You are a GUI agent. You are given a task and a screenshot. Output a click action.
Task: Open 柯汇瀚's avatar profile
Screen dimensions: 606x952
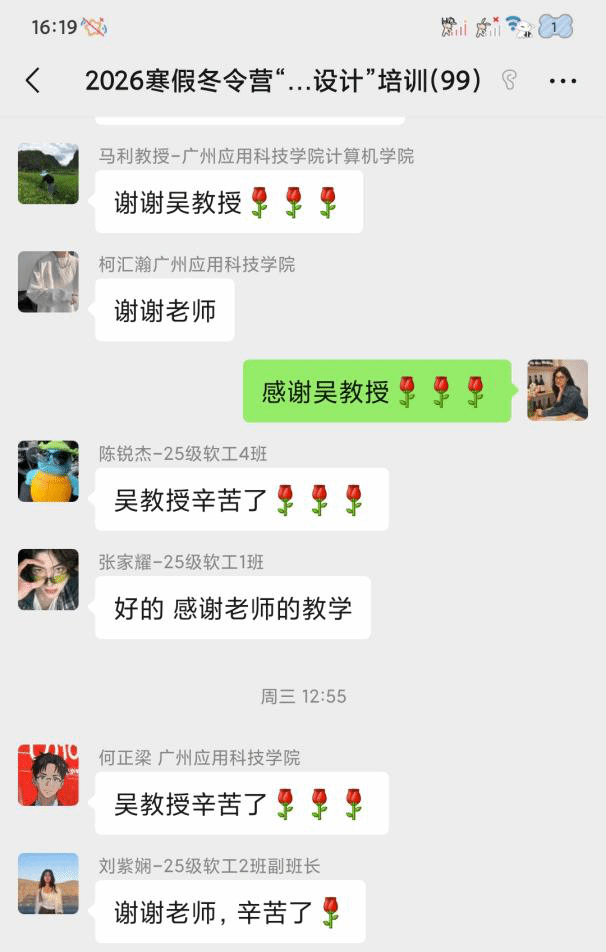point(48,282)
